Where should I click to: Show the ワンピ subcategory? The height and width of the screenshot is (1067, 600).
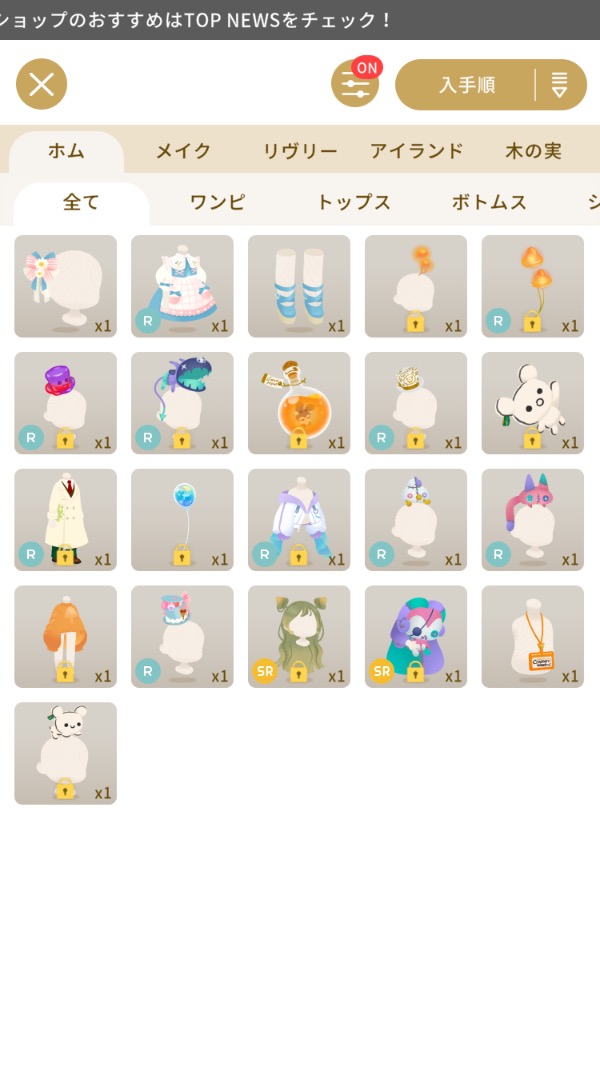point(217,202)
